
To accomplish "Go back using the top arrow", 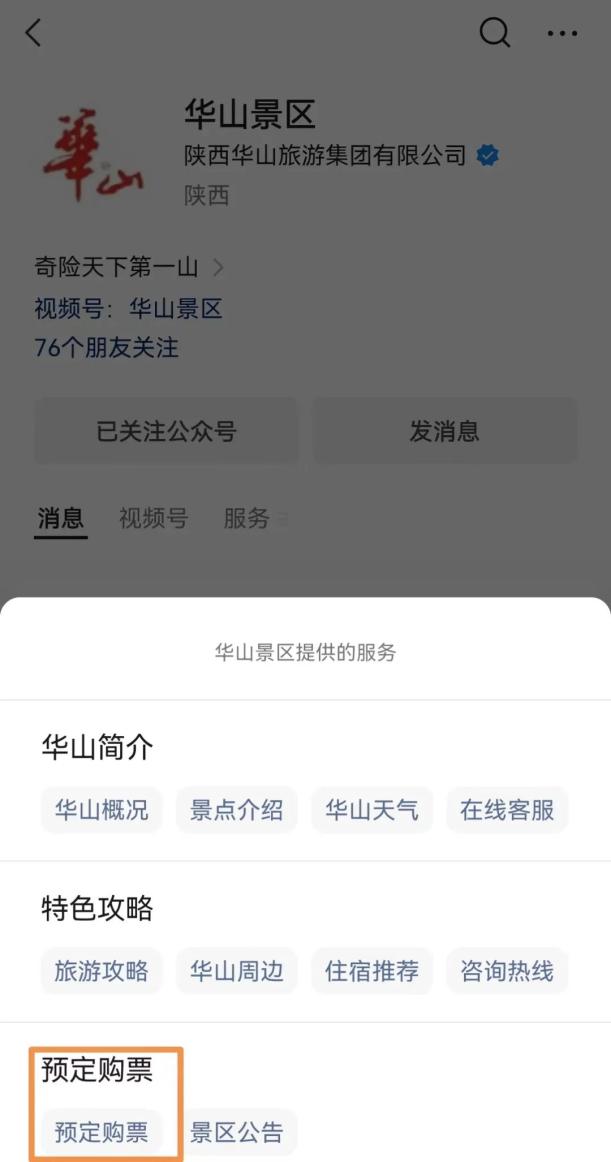I will coord(34,33).
